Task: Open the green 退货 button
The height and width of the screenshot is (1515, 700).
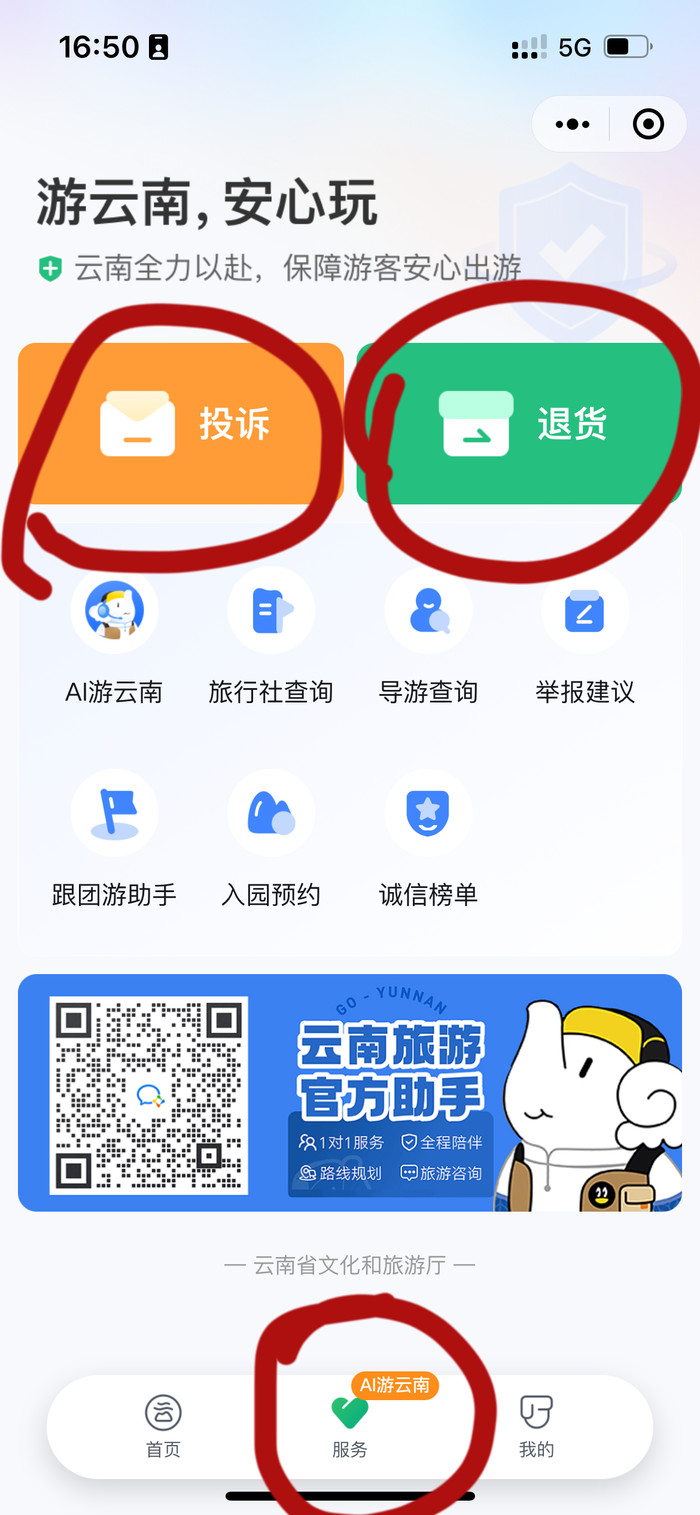Action: point(520,424)
